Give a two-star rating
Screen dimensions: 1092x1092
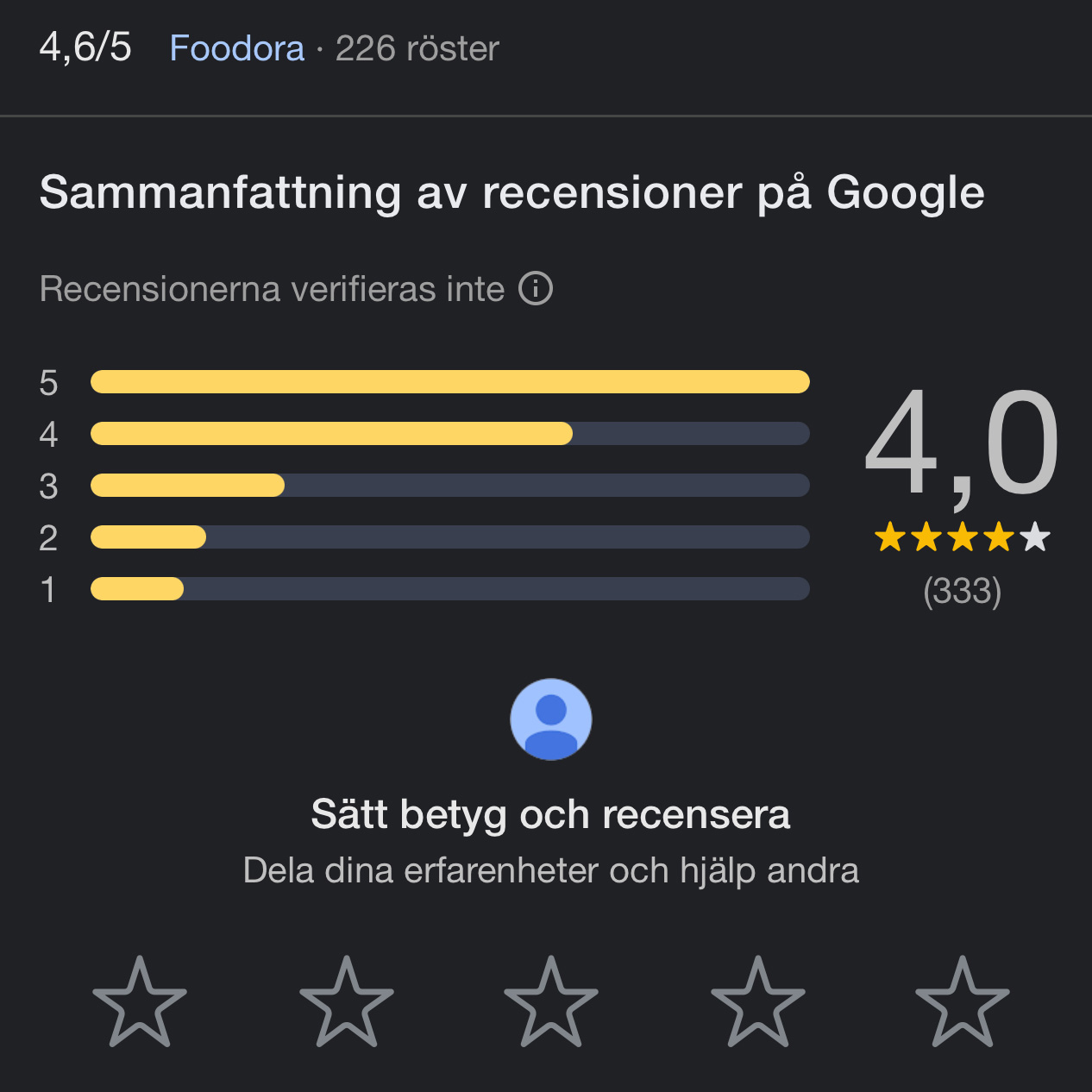pos(346,1002)
